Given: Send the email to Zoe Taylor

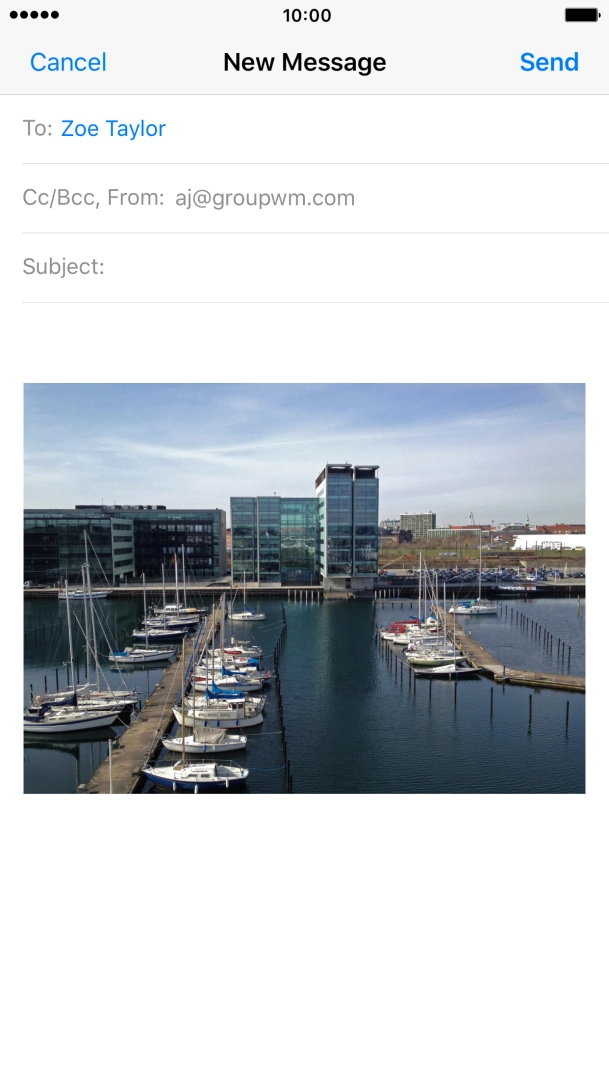Looking at the screenshot, I should tap(549, 62).
